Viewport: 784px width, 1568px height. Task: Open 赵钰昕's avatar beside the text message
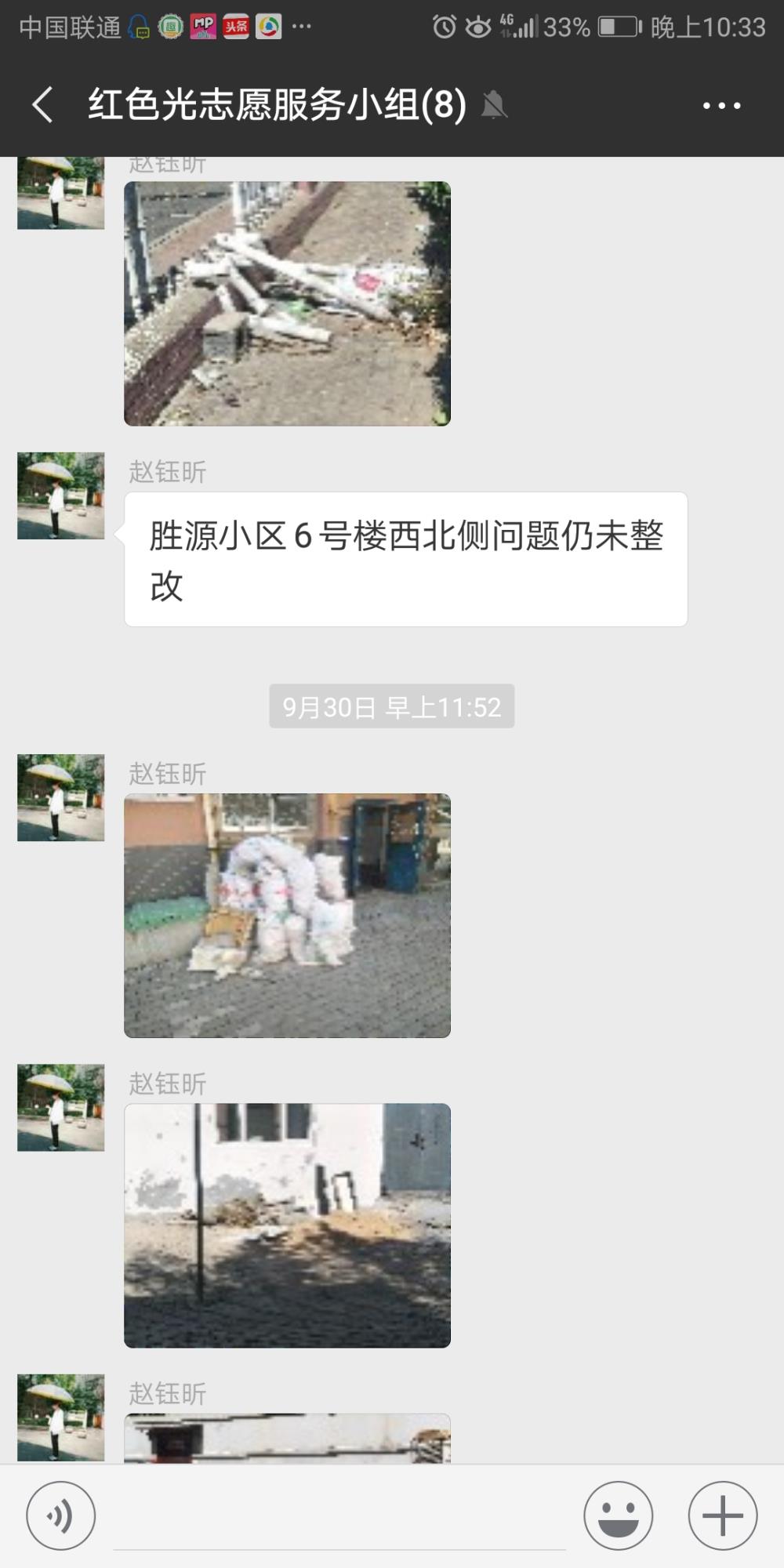[61, 495]
